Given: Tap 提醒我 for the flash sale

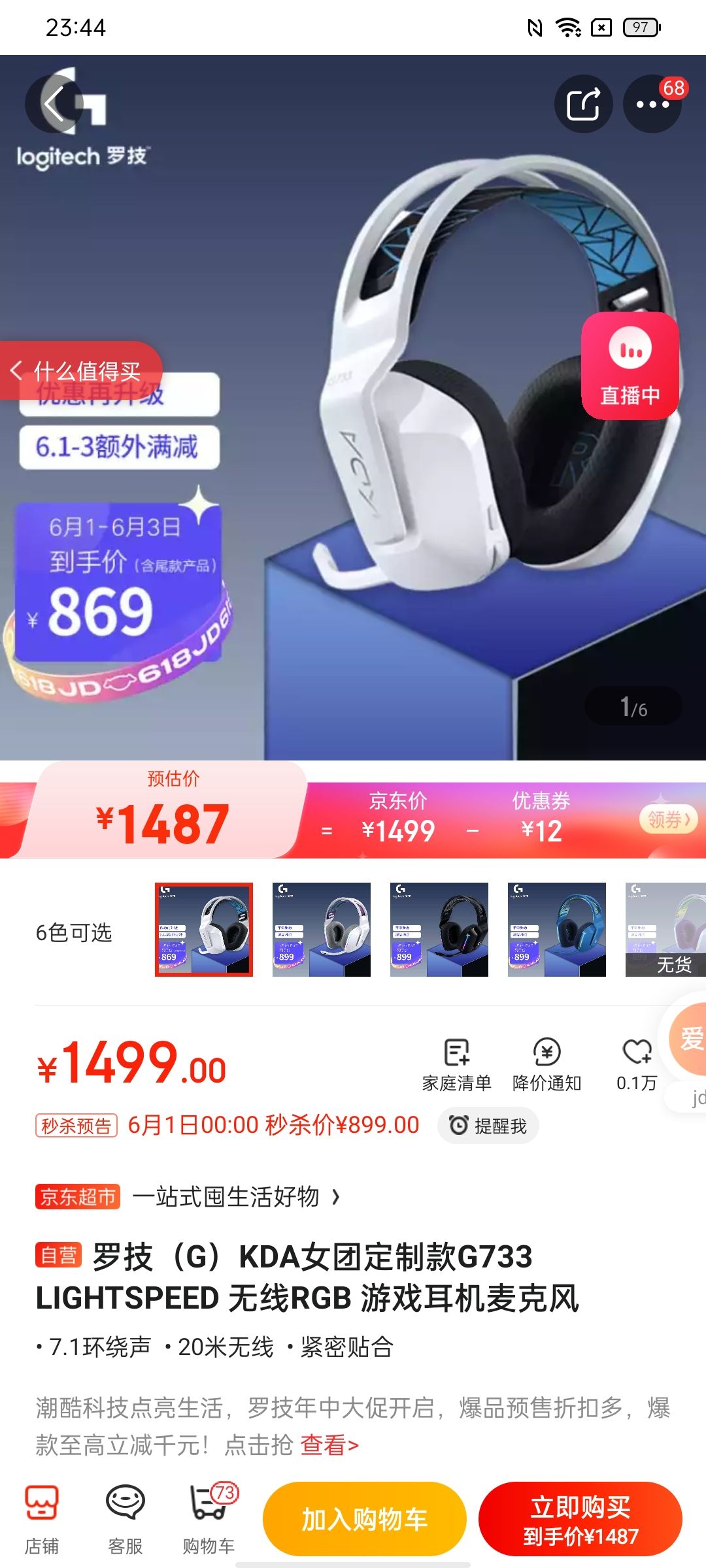Looking at the screenshot, I should point(488,1126).
